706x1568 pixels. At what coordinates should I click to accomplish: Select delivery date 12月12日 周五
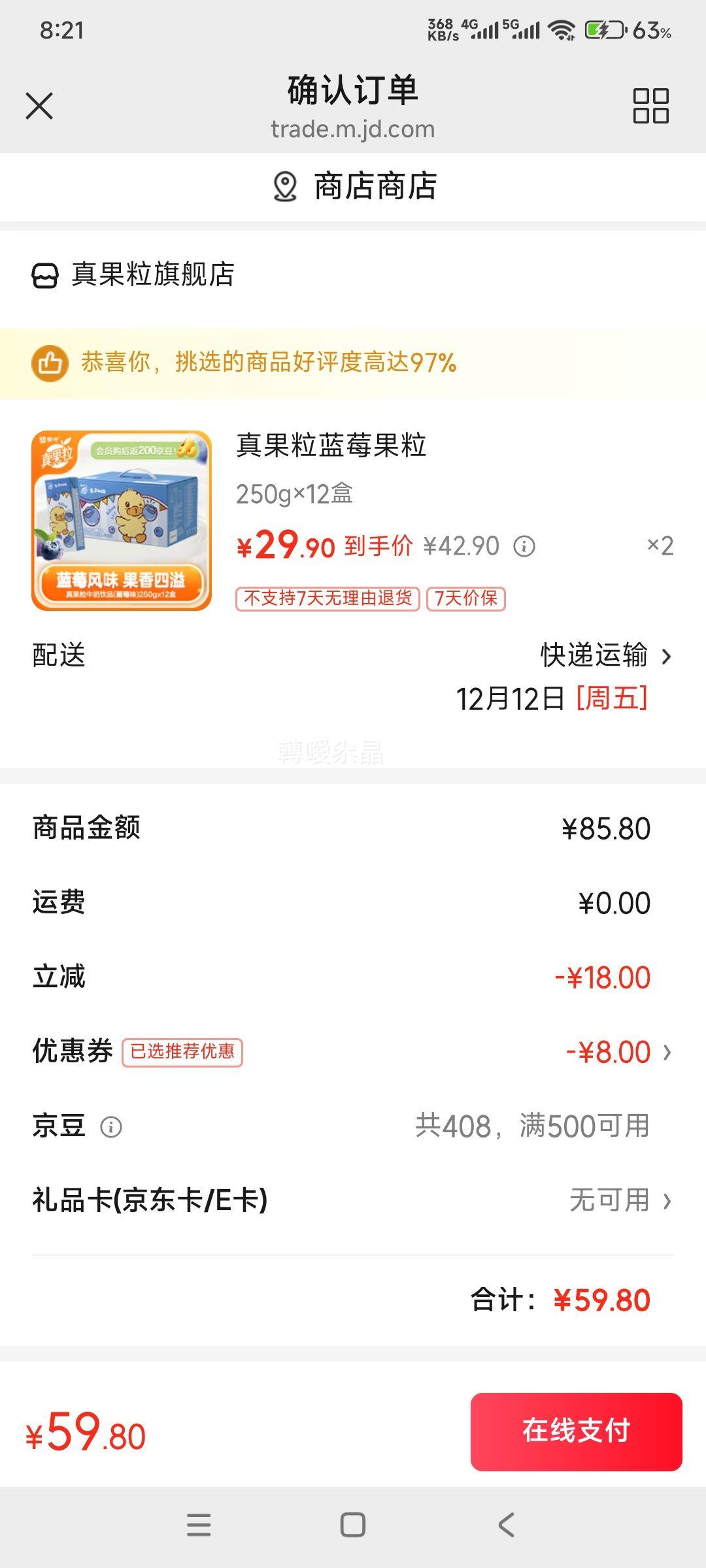552,699
